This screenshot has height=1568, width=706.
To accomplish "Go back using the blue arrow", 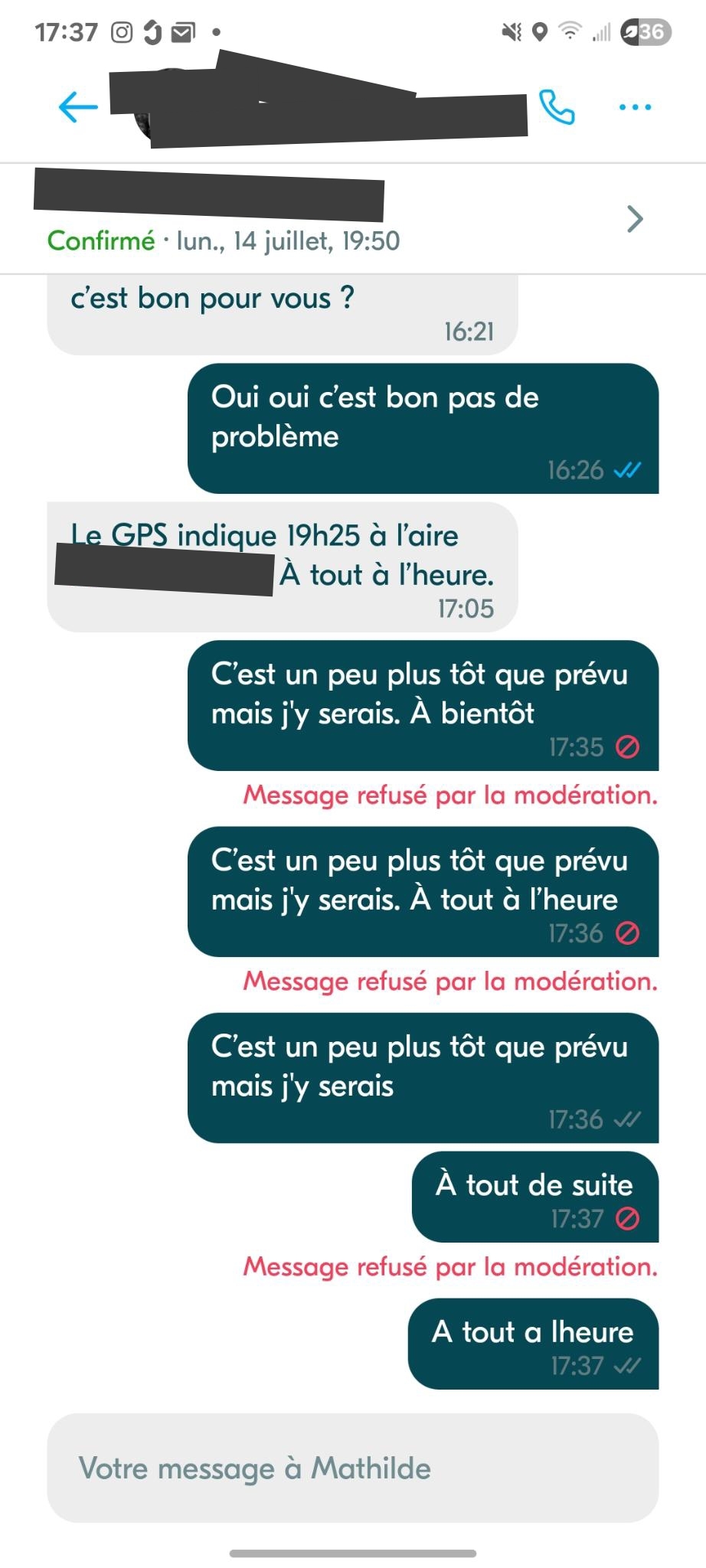I will pyautogui.click(x=78, y=106).
